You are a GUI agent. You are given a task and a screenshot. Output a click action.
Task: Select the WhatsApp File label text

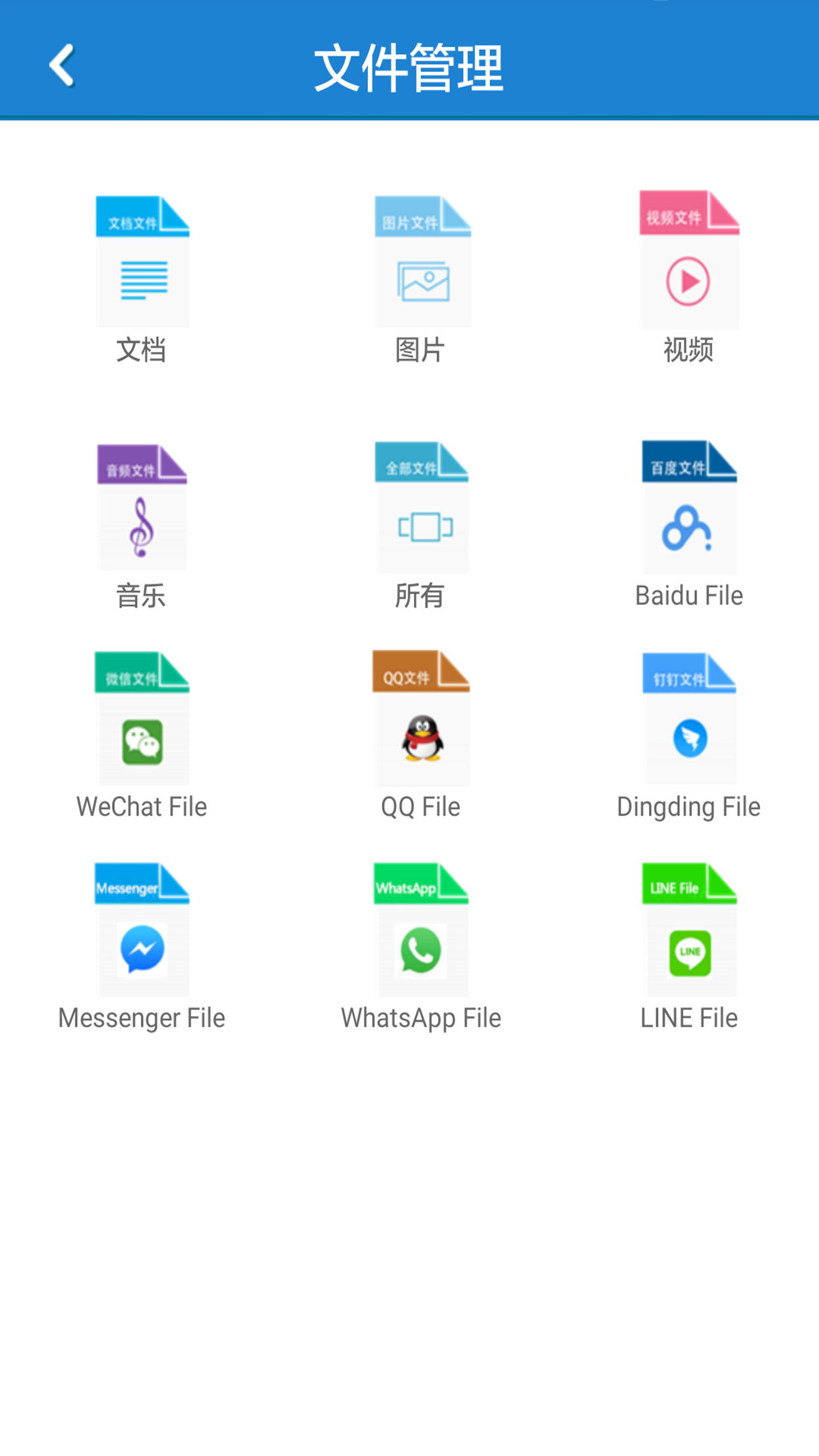(x=421, y=1017)
